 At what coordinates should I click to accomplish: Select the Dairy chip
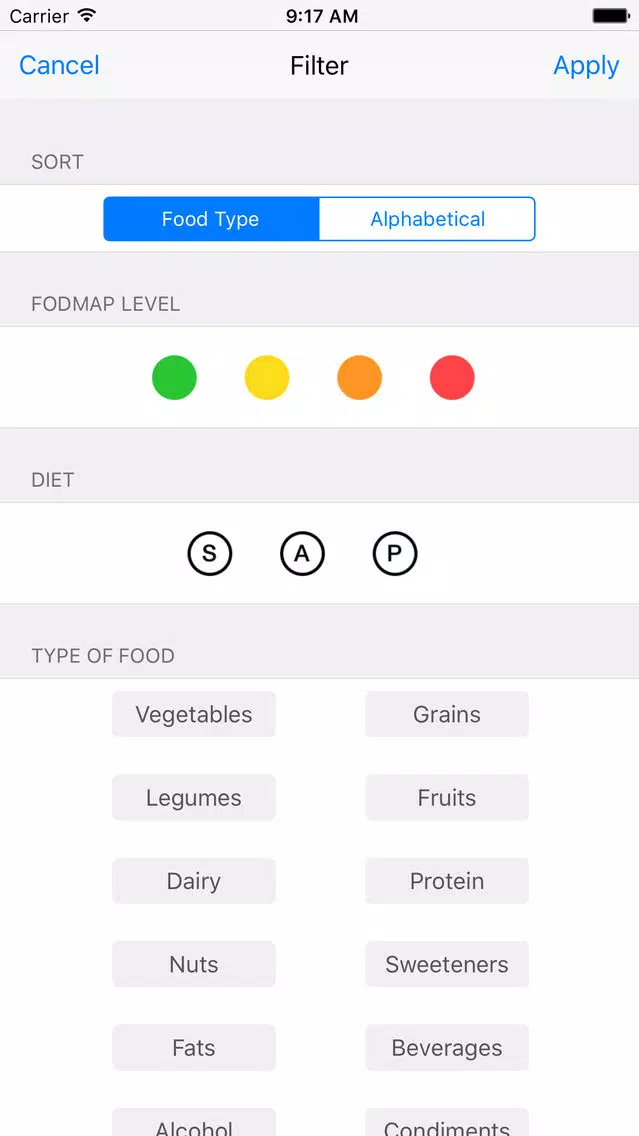(193, 881)
